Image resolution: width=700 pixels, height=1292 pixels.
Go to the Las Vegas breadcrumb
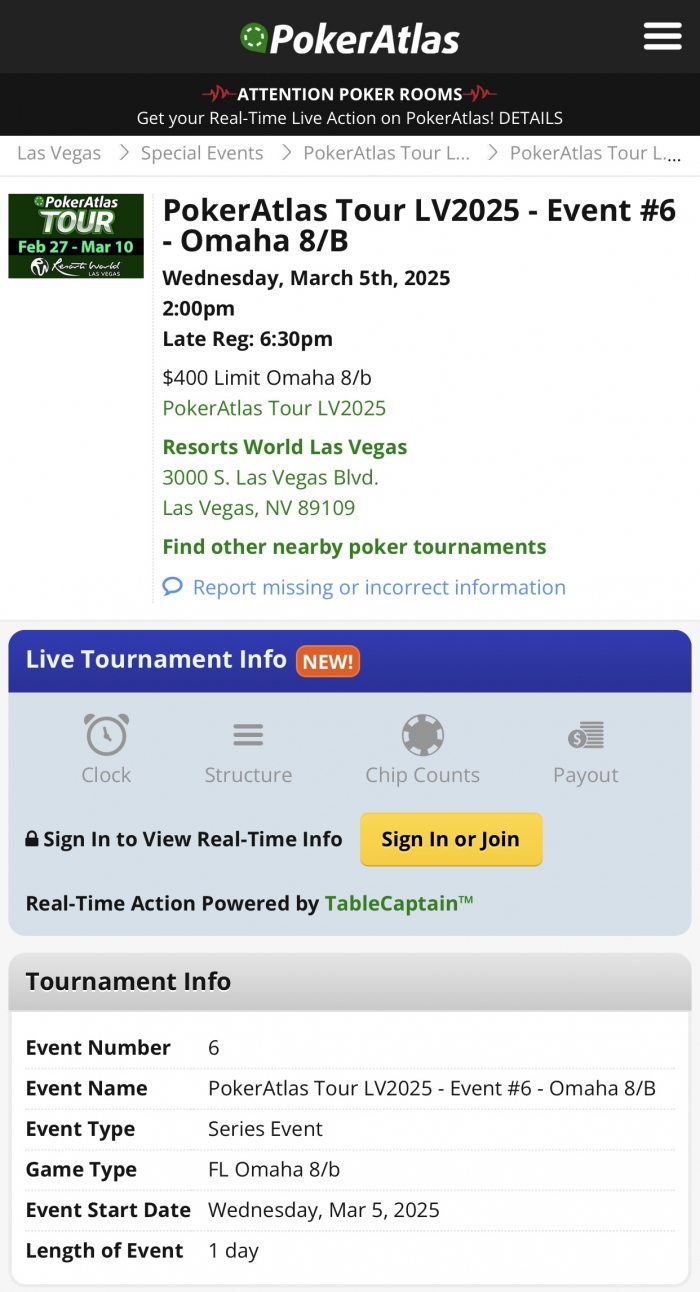coord(59,153)
